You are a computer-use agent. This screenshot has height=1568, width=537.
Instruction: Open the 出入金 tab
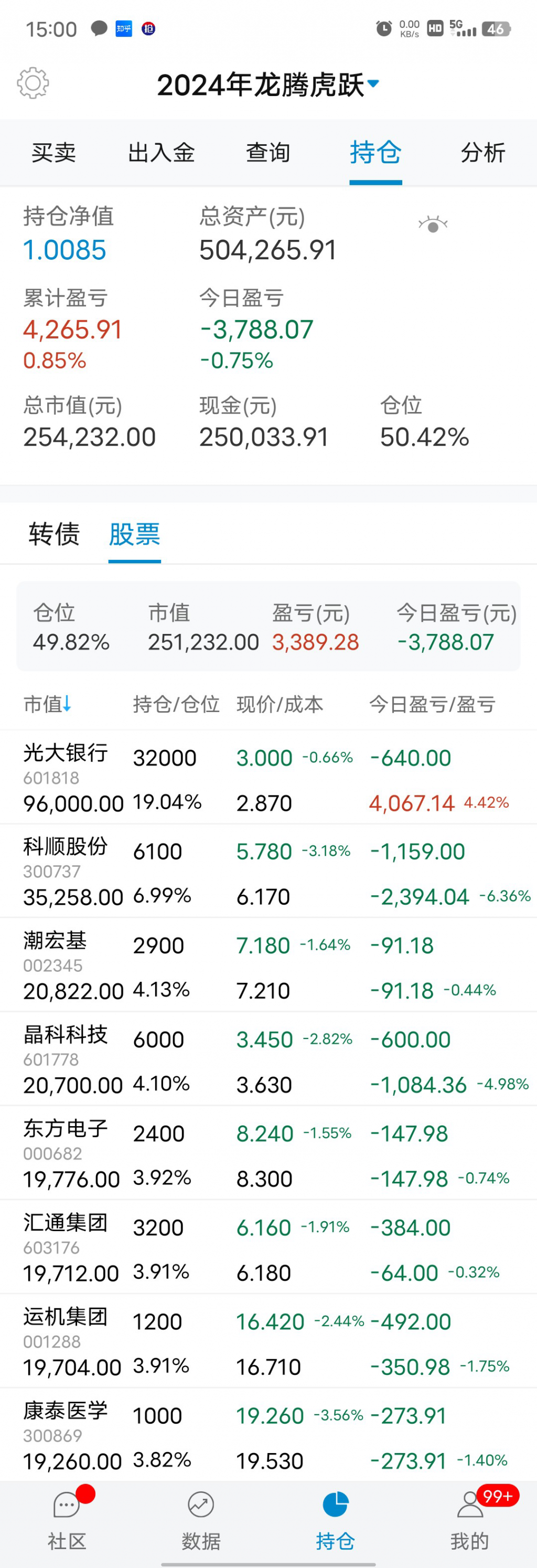pyautogui.click(x=161, y=152)
